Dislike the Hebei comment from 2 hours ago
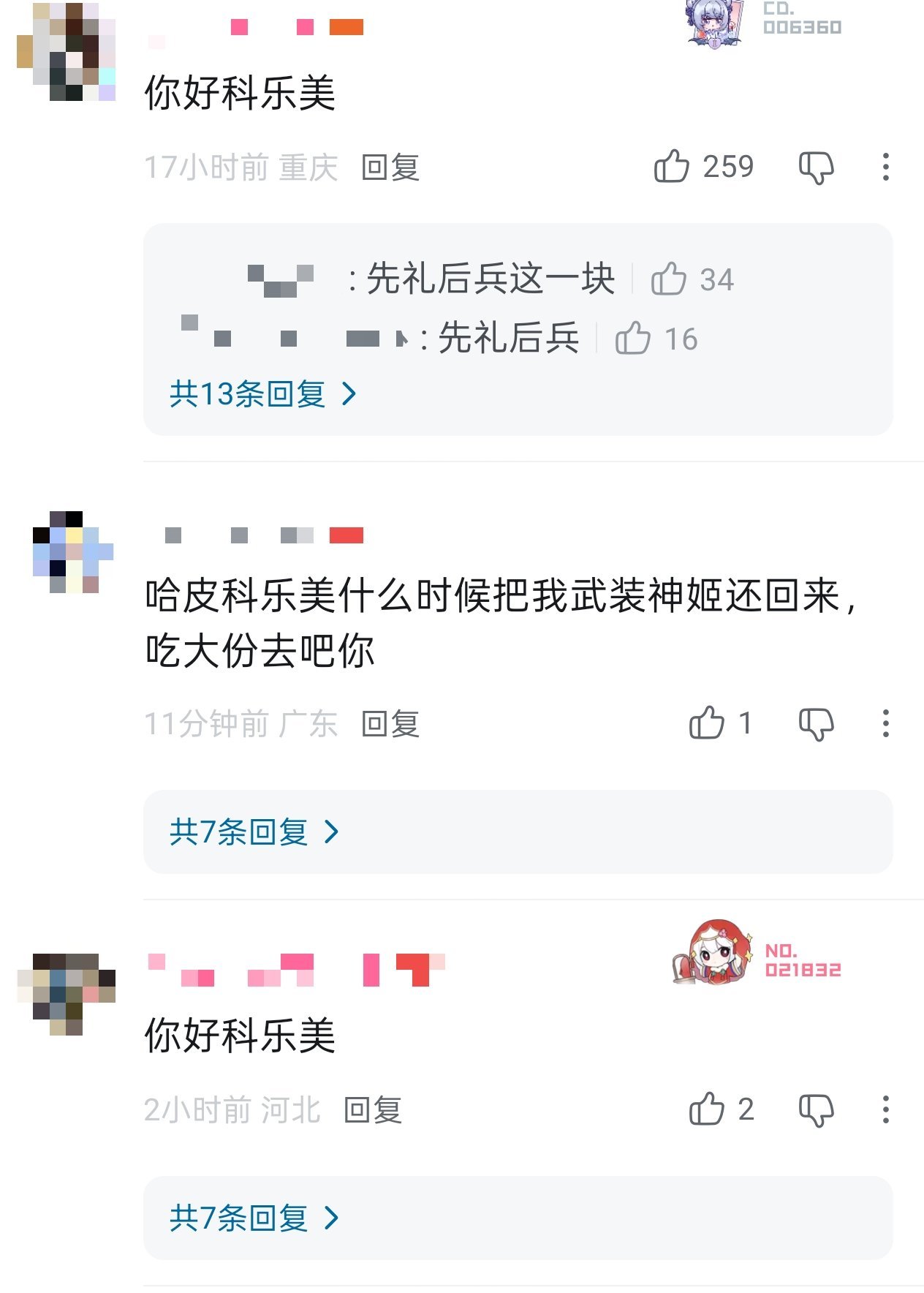 point(816,1110)
